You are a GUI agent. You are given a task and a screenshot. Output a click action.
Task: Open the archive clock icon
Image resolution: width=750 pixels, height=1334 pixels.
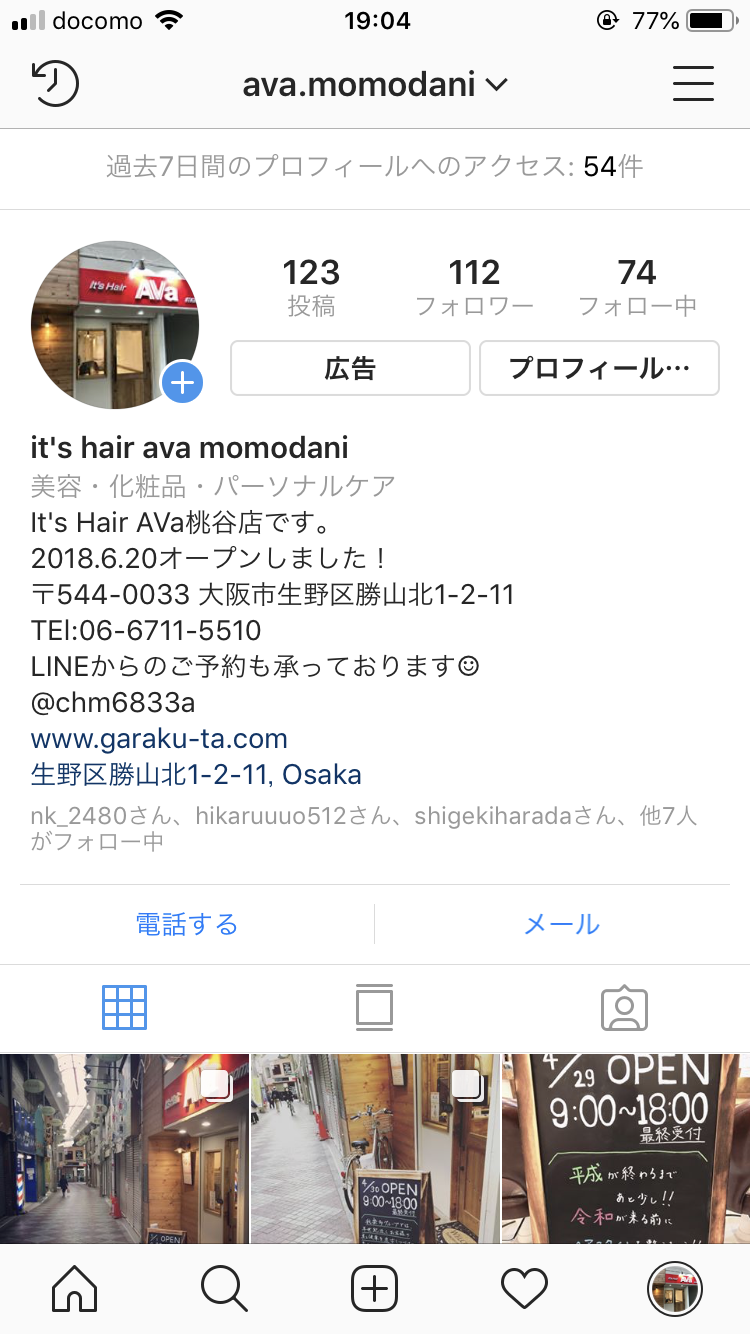tap(55, 84)
